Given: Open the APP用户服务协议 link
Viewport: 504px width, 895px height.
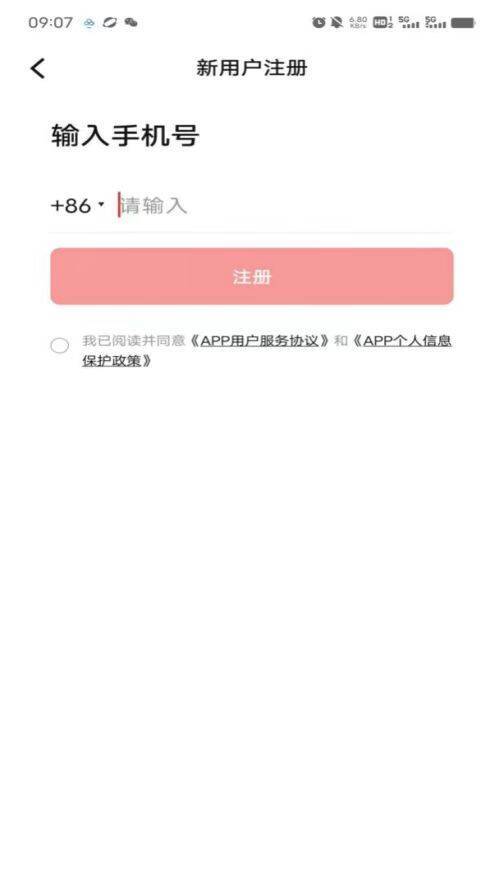Looking at the screenshot, I should 259,341.
